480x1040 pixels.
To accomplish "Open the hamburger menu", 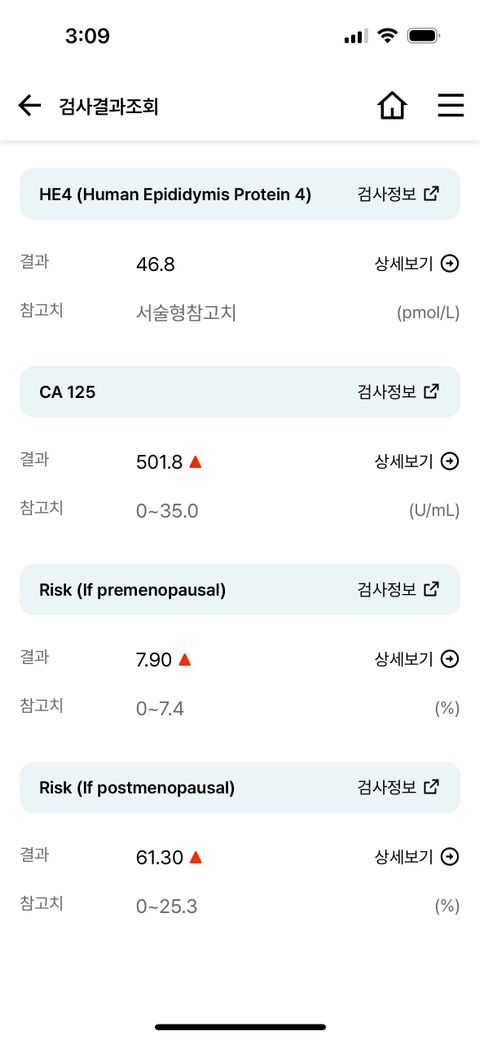I will [451, 105].
